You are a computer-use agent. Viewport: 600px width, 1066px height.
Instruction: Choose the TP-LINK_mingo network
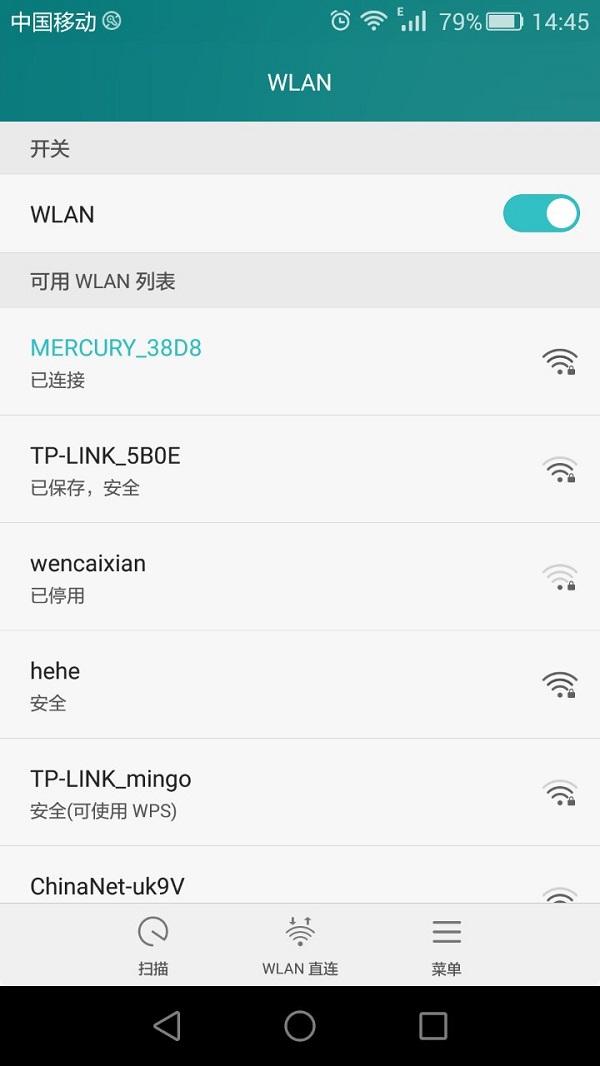click(x=300, y=793)
